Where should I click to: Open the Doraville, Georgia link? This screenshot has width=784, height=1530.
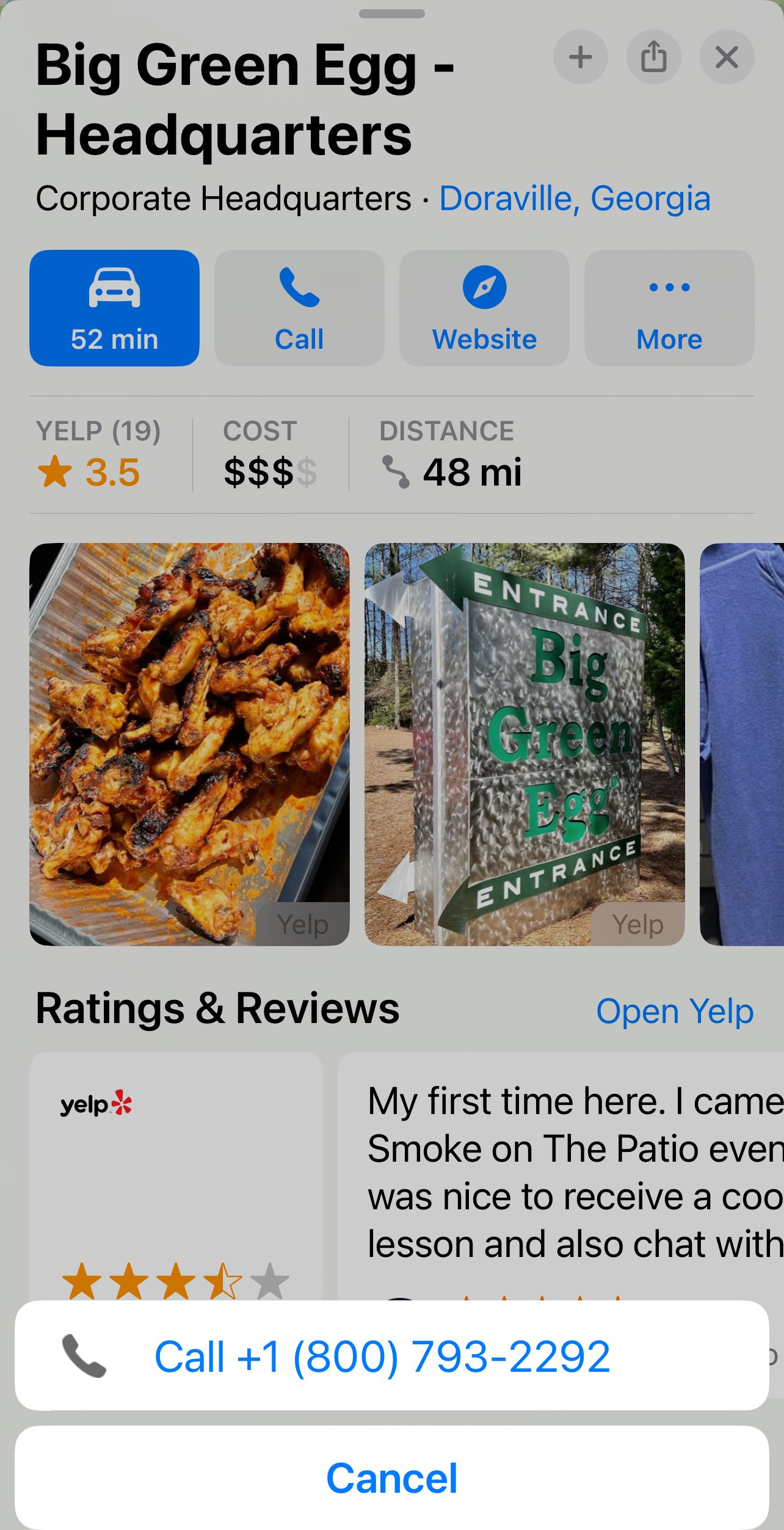[575, 199]
